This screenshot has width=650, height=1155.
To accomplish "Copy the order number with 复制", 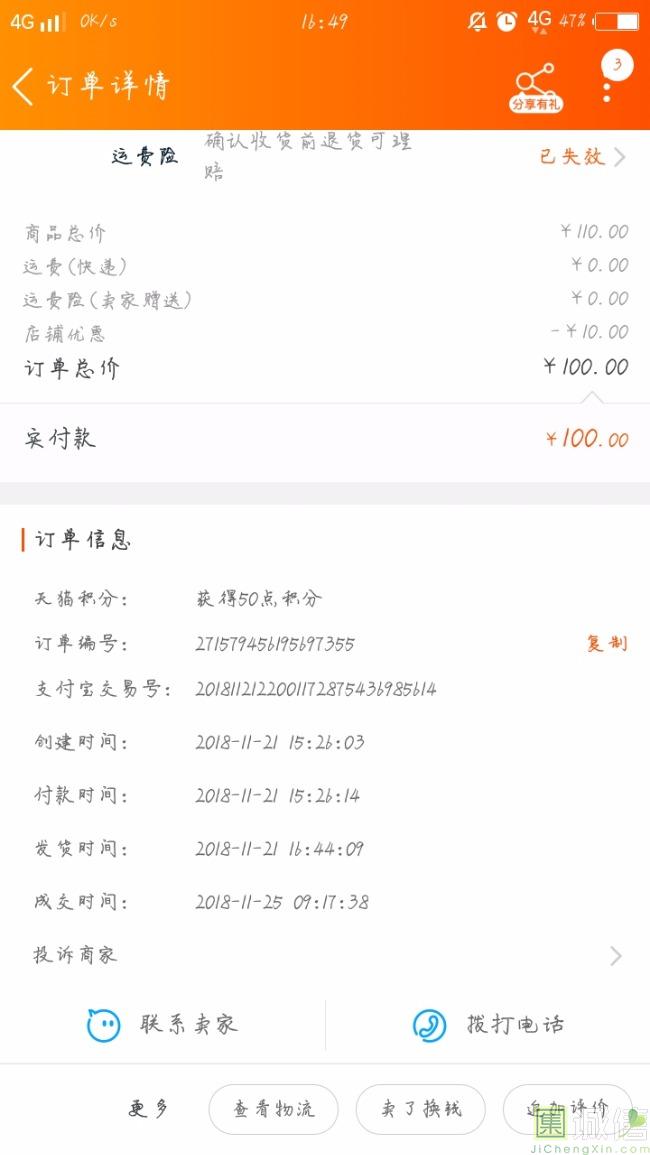I will pyautogui.click(x=607, y=643).
